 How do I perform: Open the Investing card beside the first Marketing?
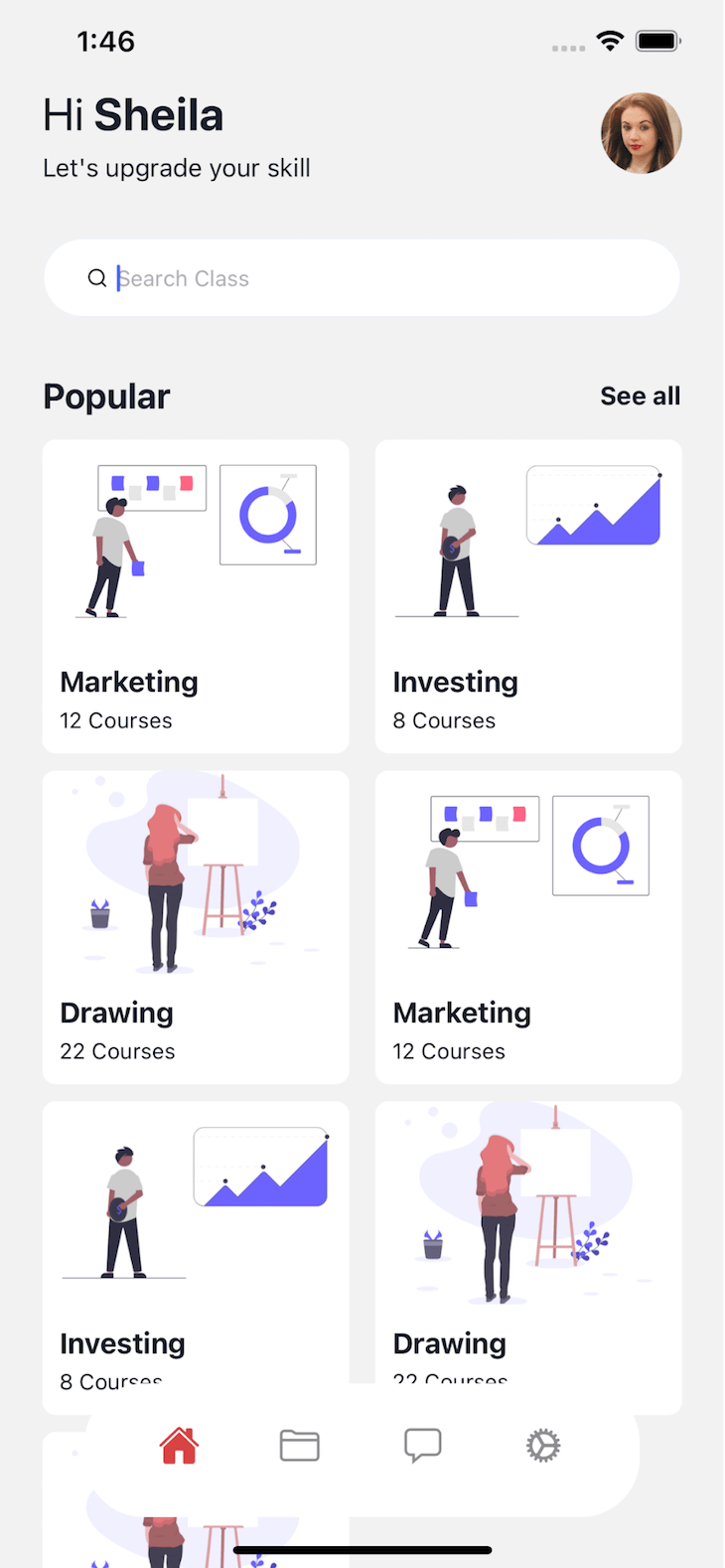pos(528,596)
